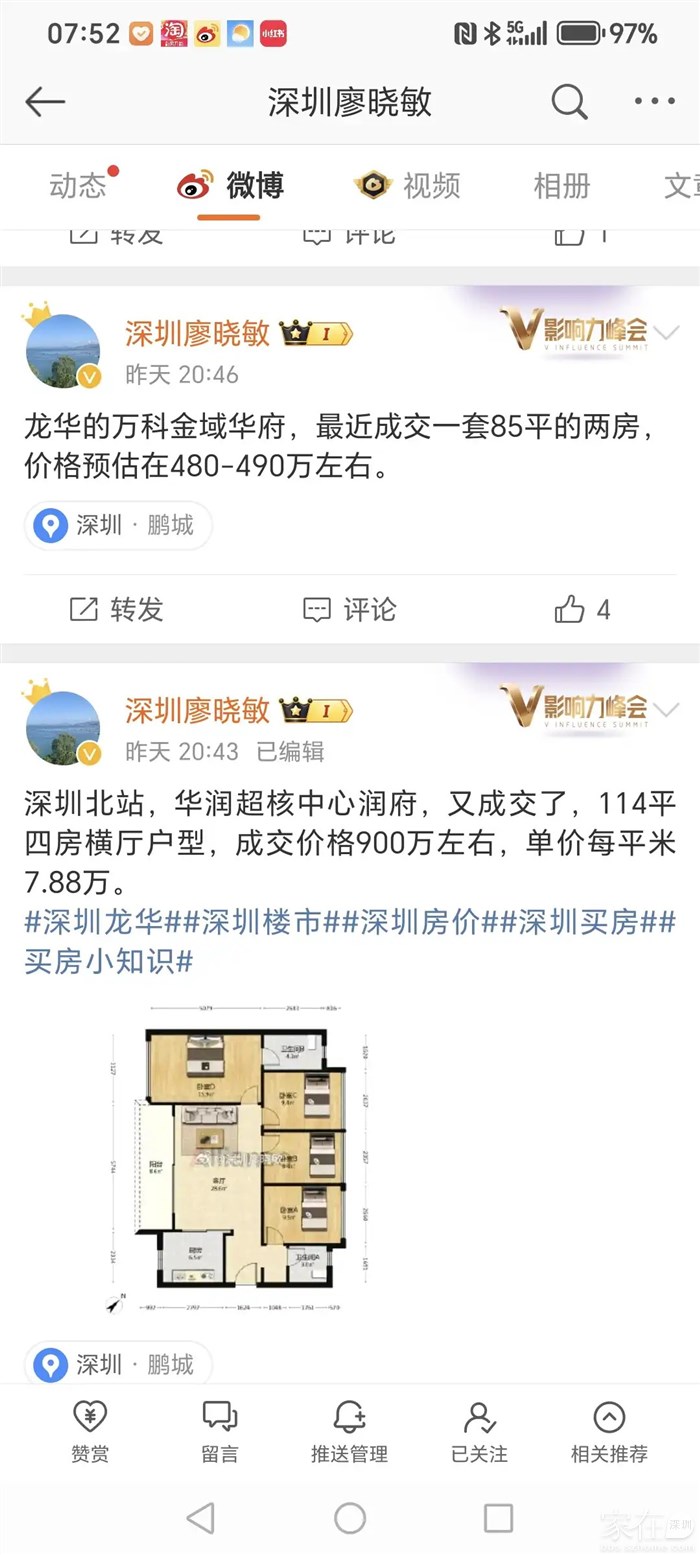700x1555 pixels.
Task: Tap 已关注 to manage following
Action: pos(479,1432)
